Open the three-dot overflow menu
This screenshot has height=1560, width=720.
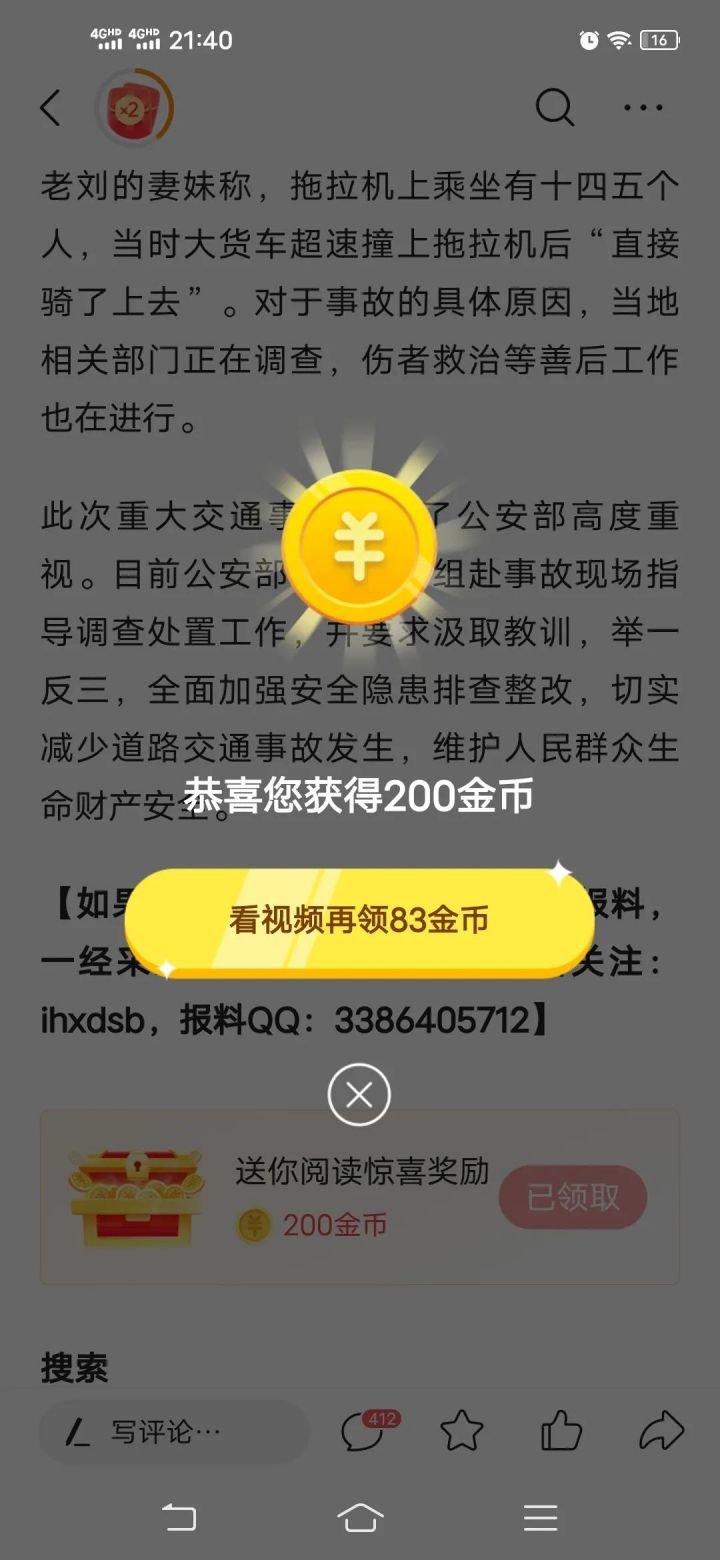643,108
